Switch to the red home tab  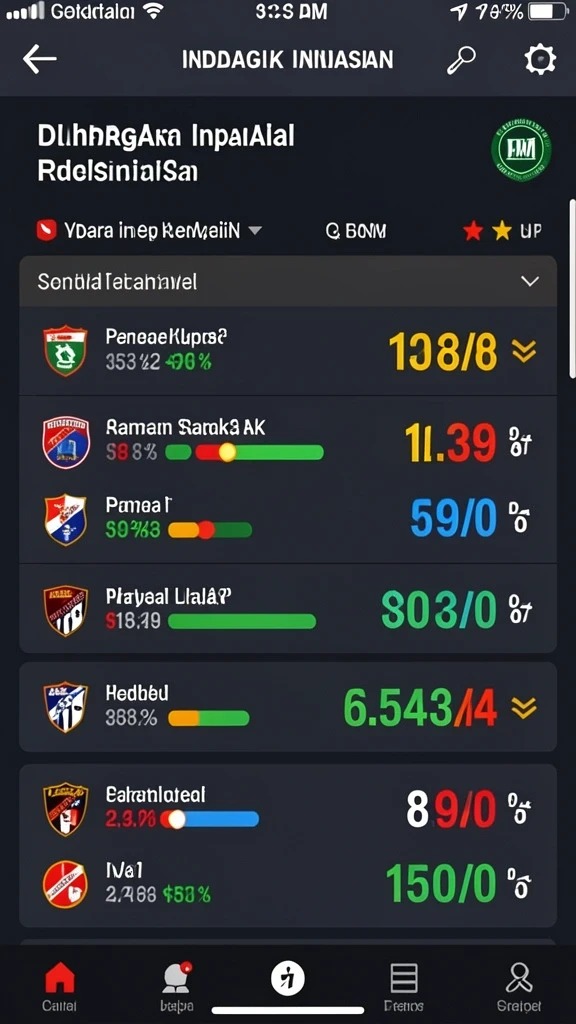(59, 986)
